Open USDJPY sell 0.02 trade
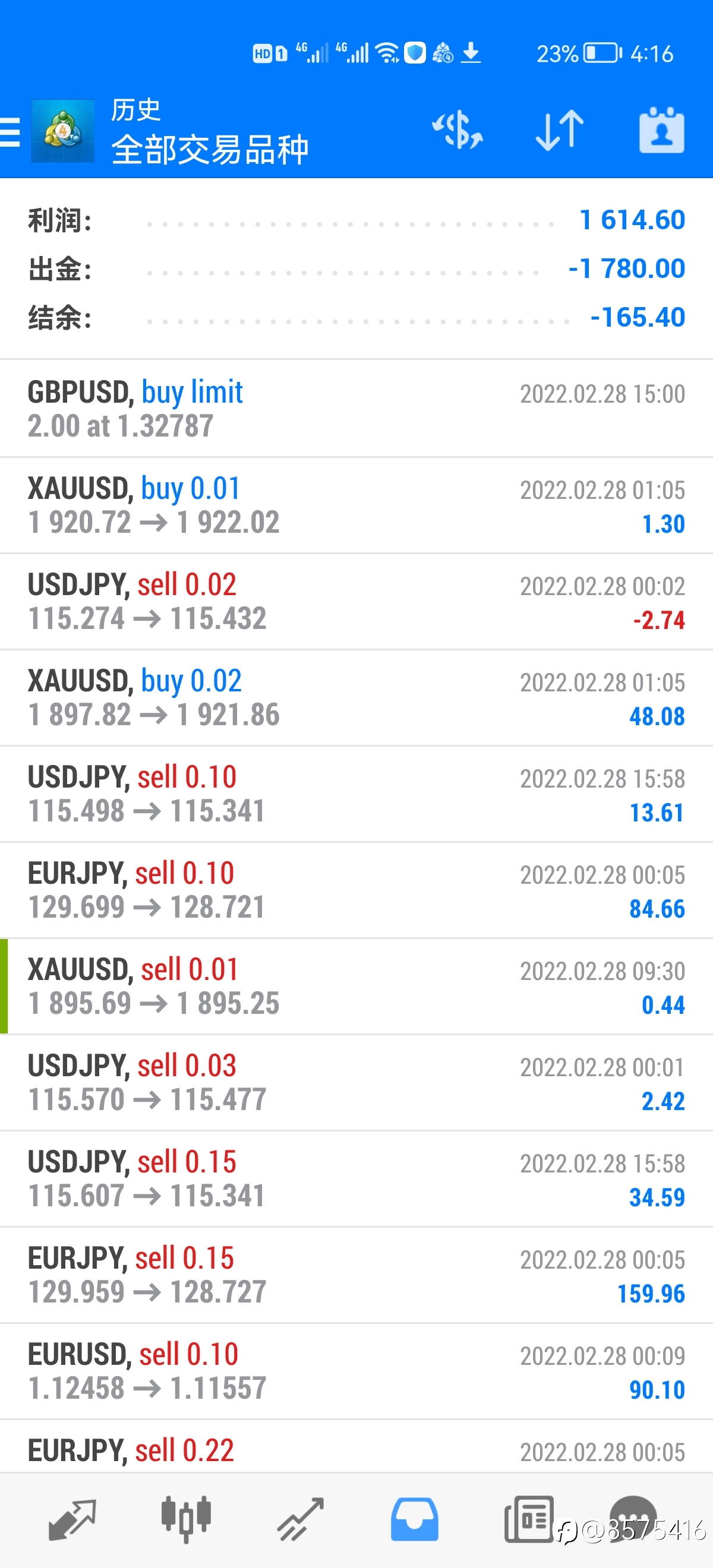The height and width of the screenshot is (1568, 713). point(356,602)
